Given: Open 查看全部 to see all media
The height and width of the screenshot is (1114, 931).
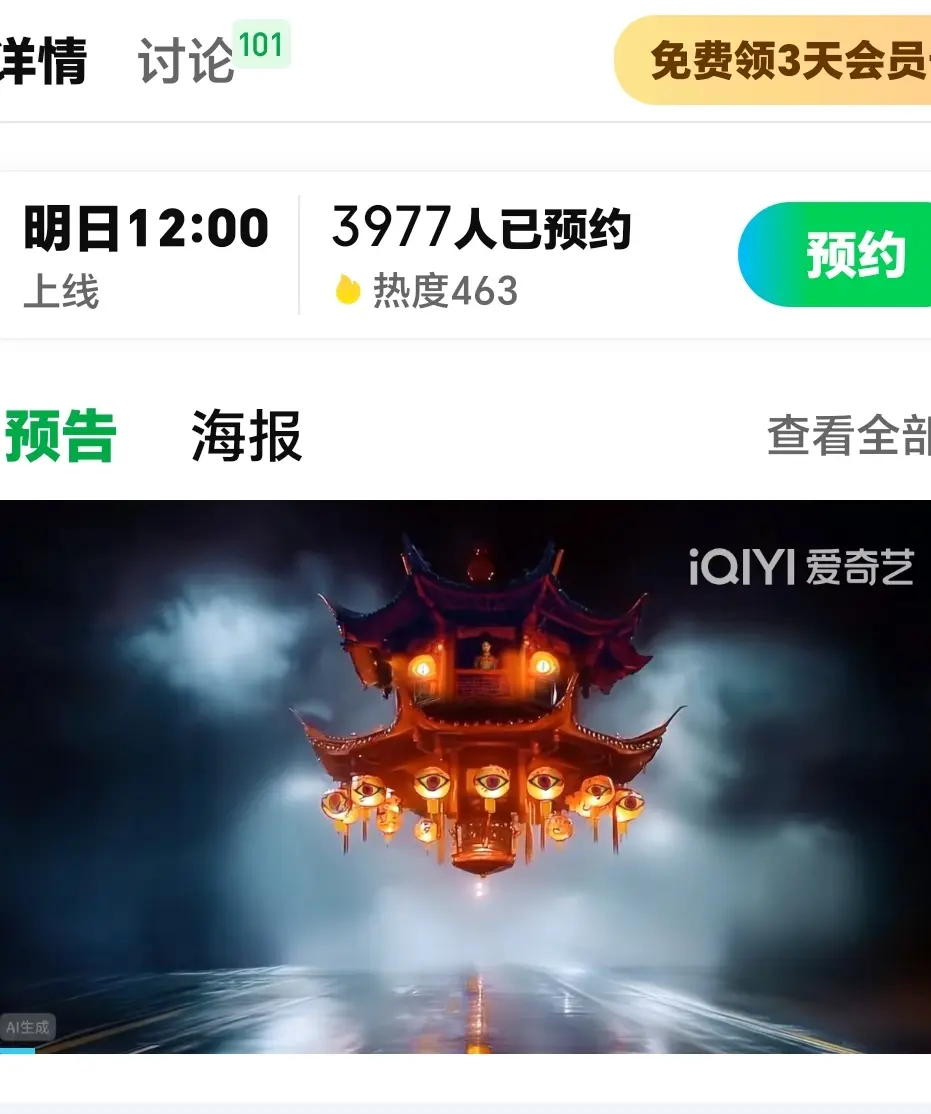Looking at the screenshot, I should pos(848,436).
